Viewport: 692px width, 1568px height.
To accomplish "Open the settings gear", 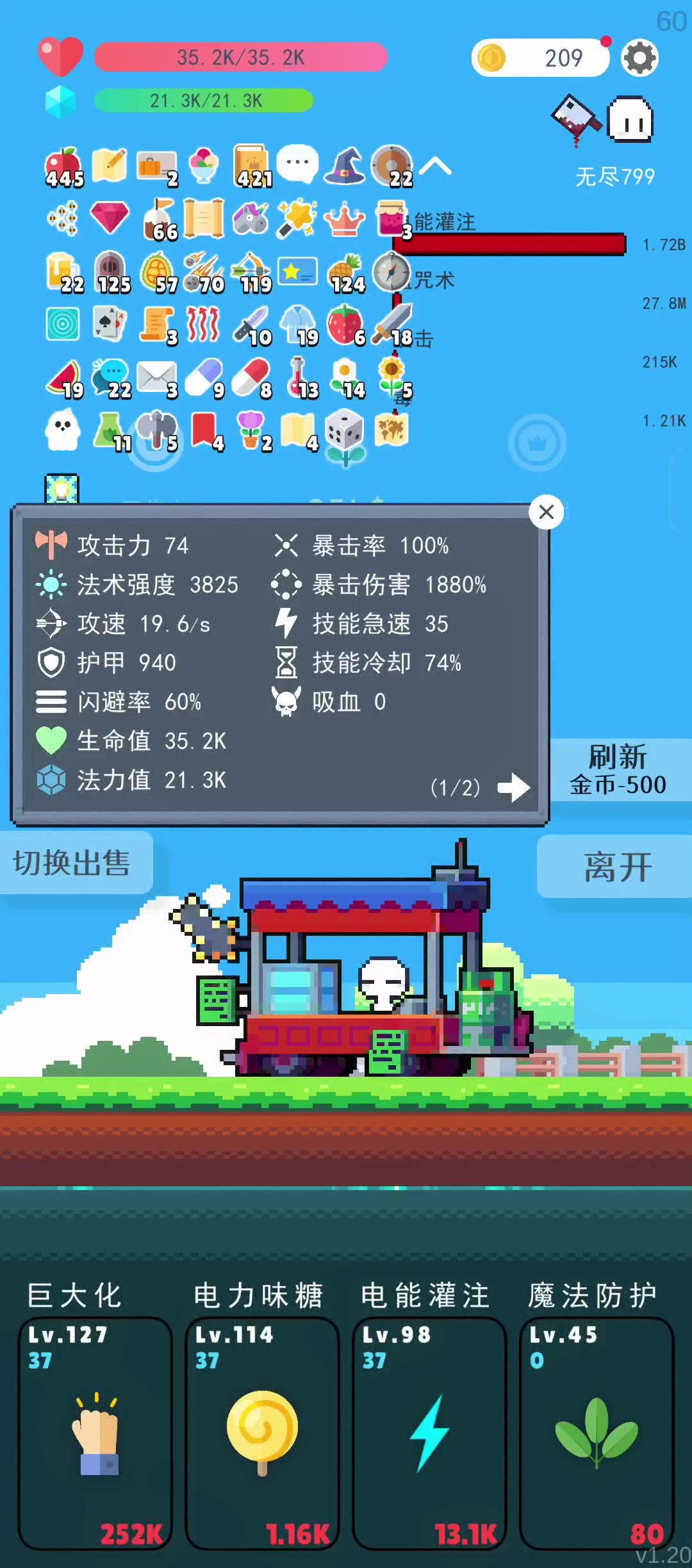I will tap(639, 58).
